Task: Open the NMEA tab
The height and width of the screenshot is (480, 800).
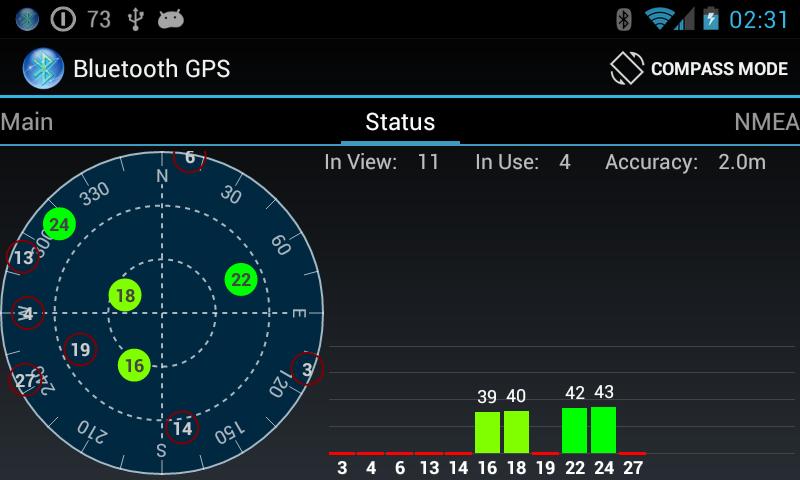Action: point(765,122)
